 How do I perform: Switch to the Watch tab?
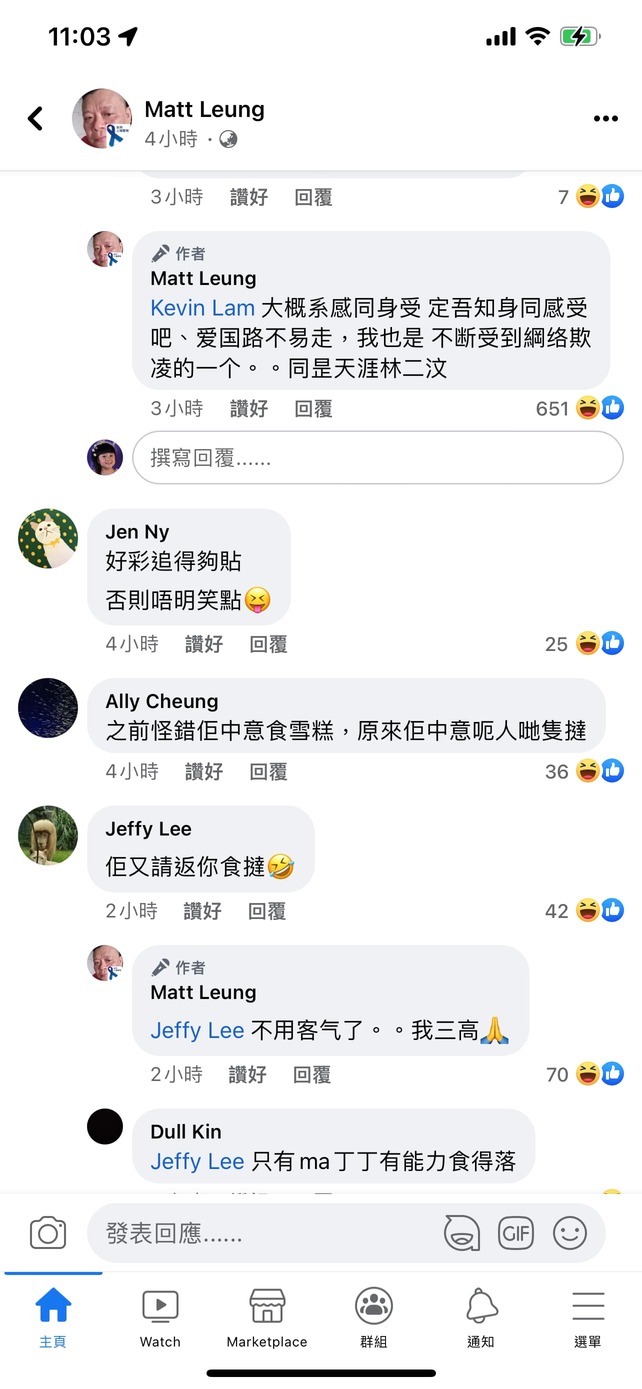tap(160, 1318)
